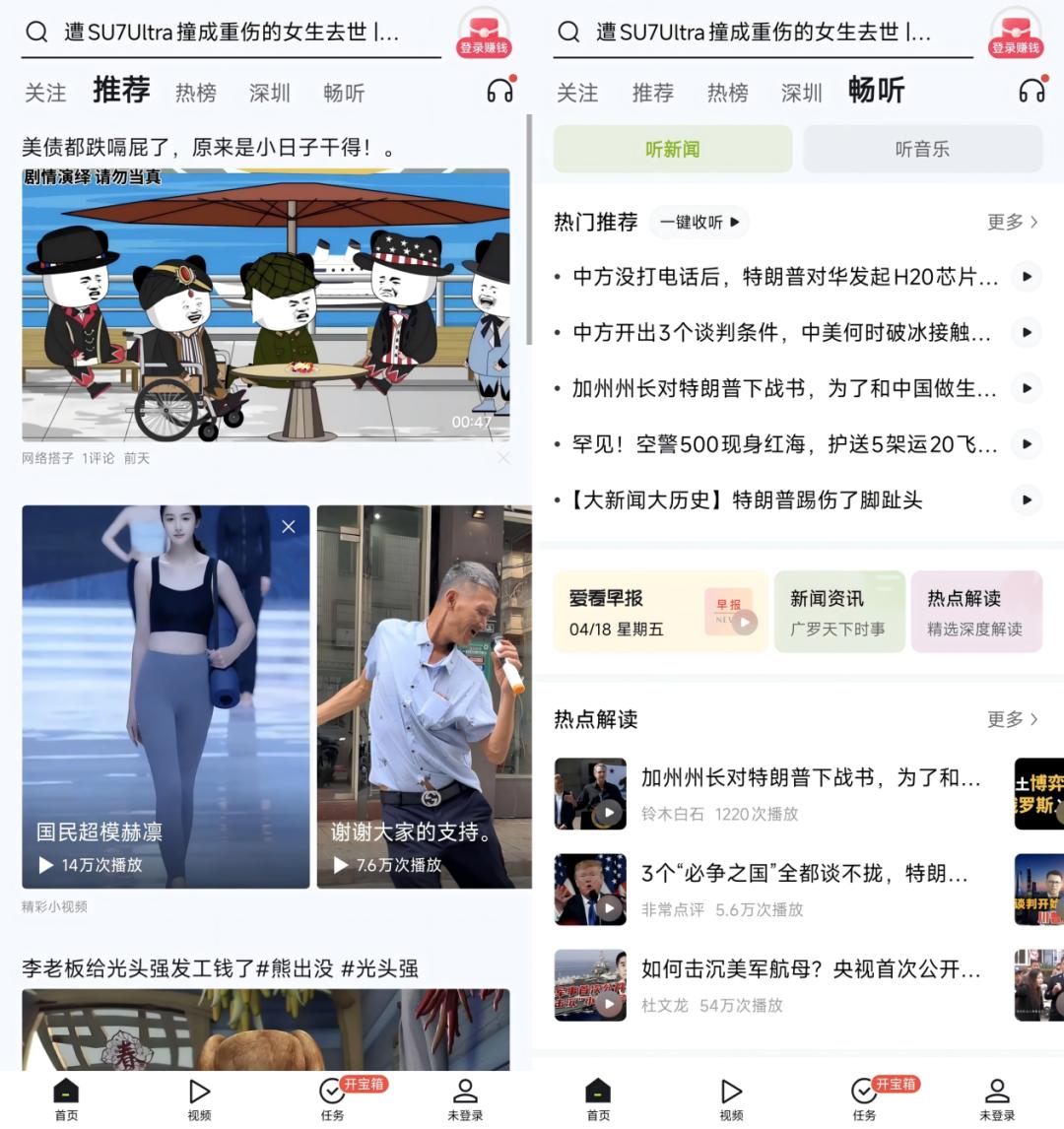Play the 罕见！空警500现身红海 audio

point(1027,444)
